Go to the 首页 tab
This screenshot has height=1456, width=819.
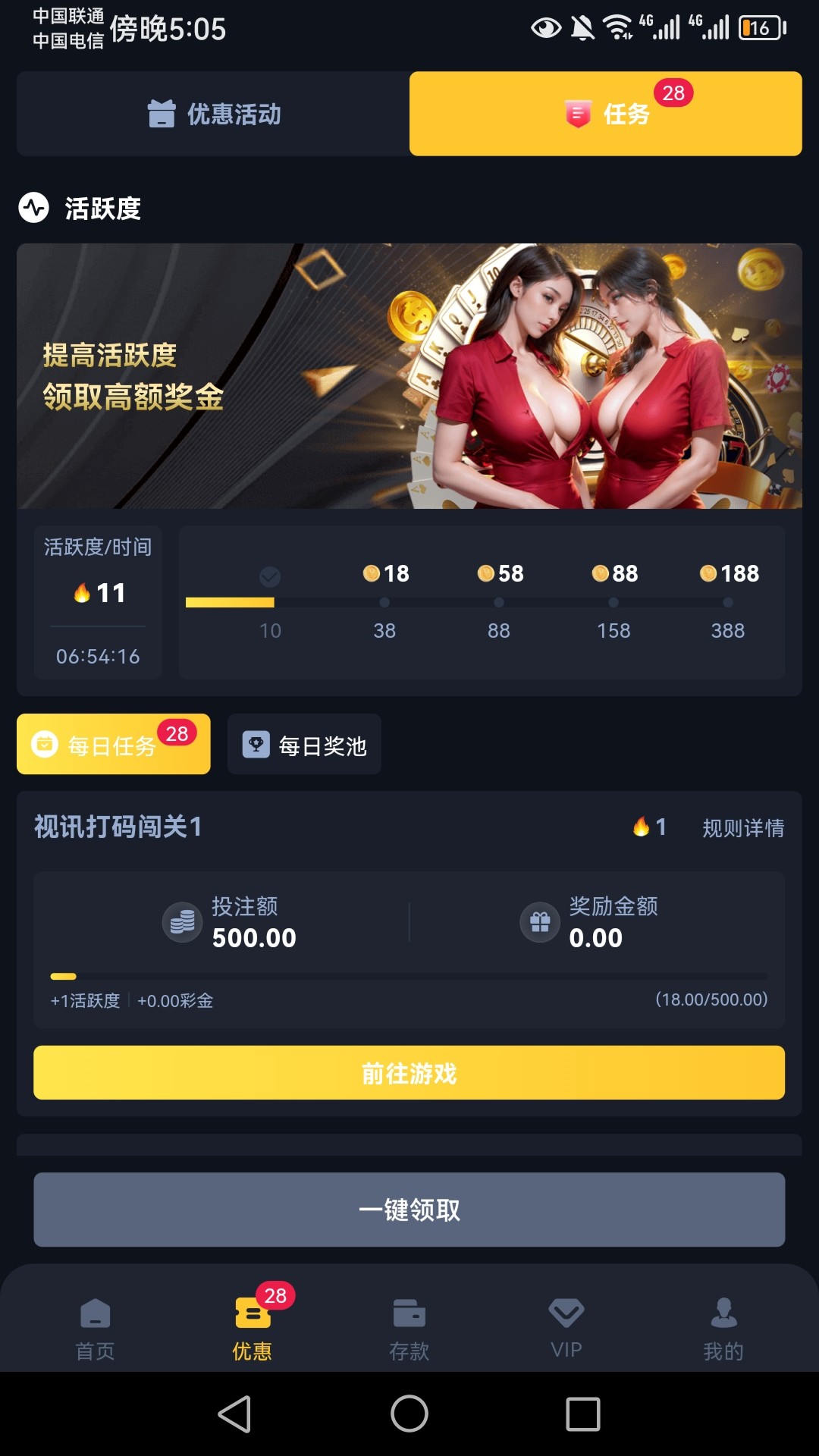(96, 1328)
